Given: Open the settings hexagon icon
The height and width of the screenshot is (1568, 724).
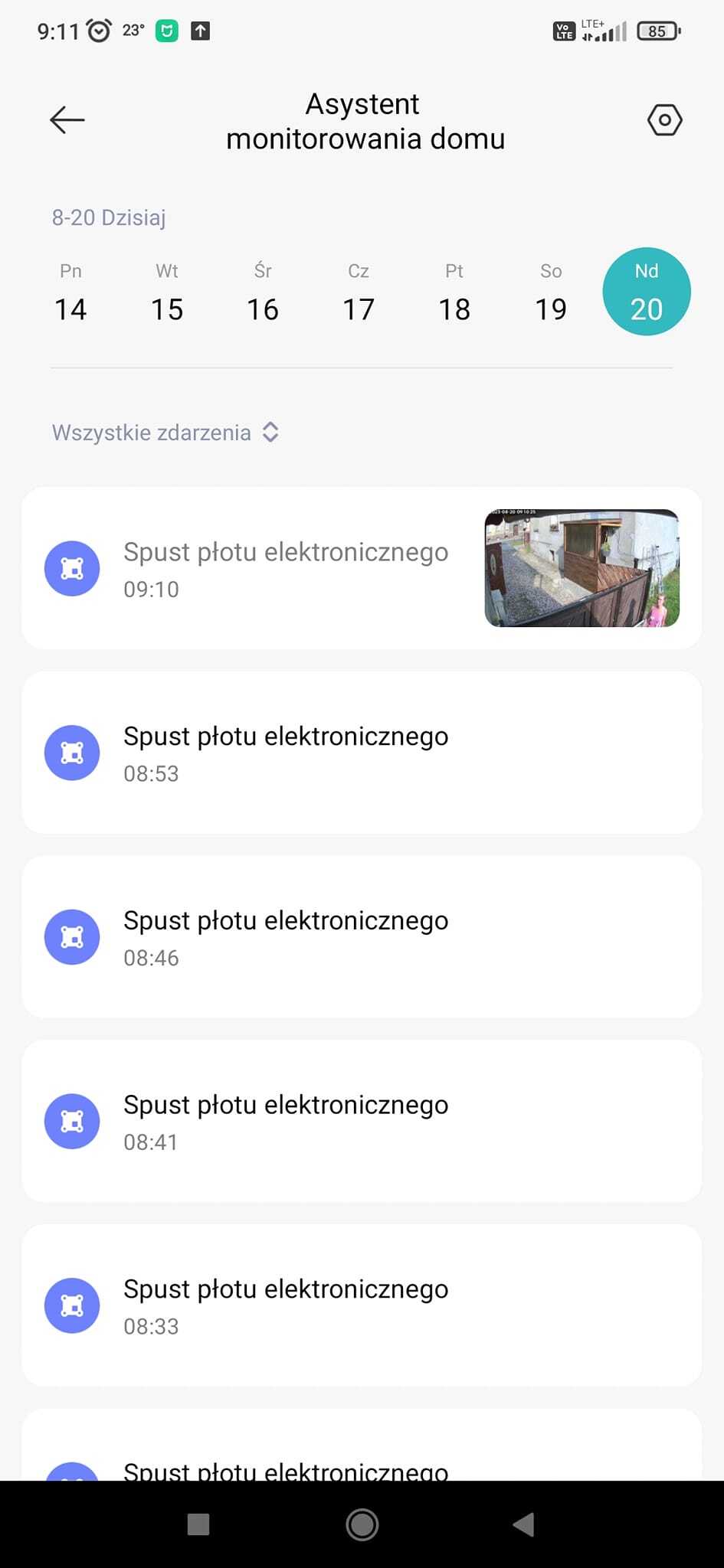Looking at the screenshot, I should [x=664, y=120].
